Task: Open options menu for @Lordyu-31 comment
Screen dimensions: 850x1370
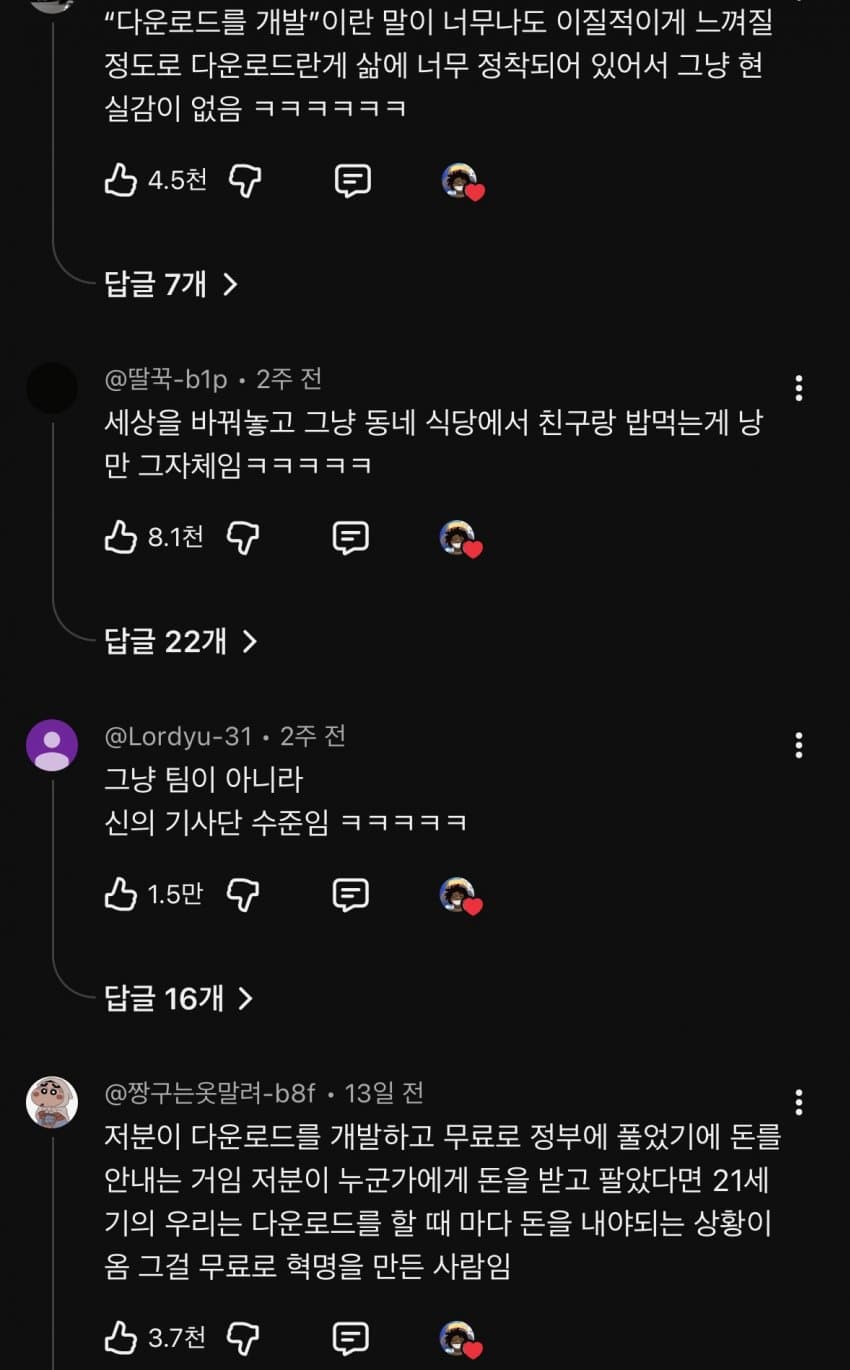Action: (x=798, y=745)
